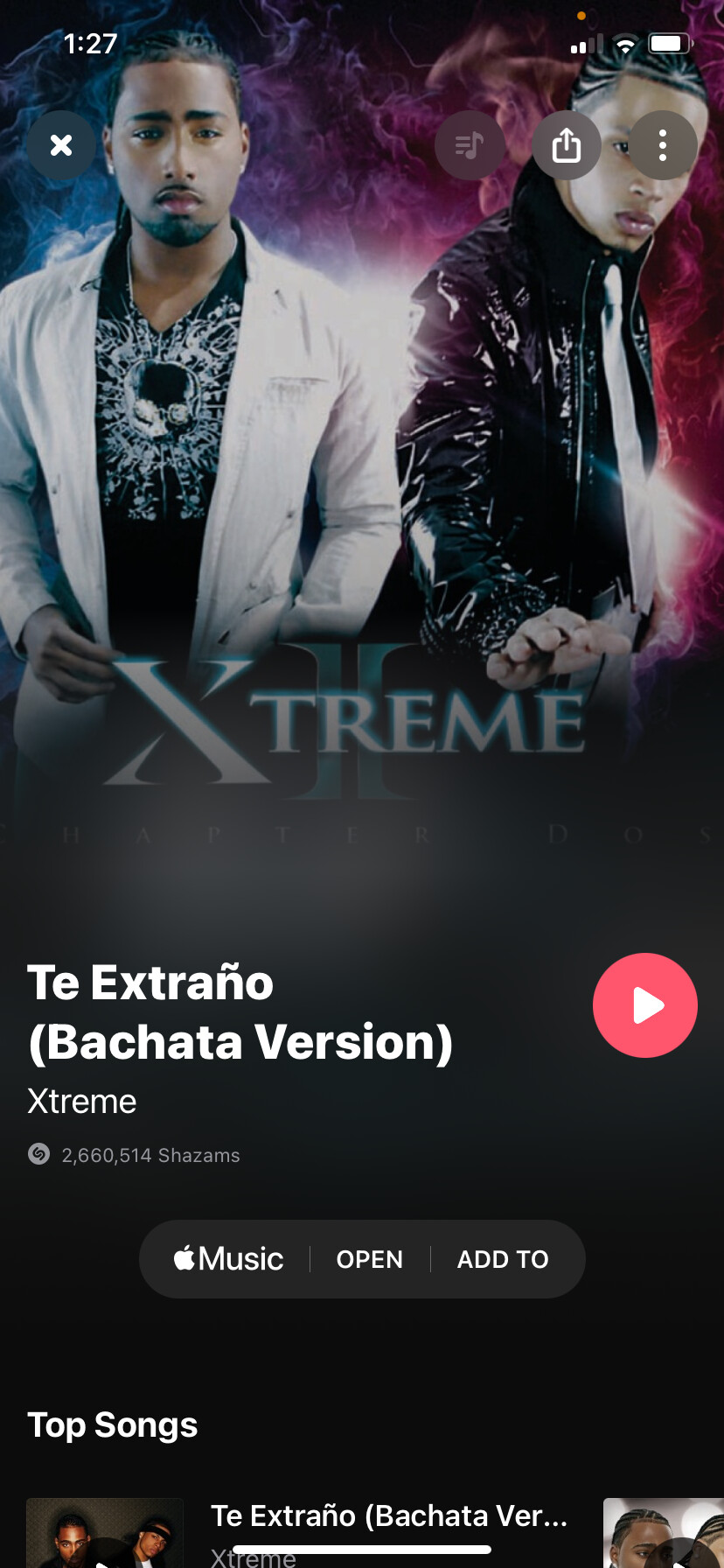
Task: Play Te Extraño (Bachata Version)
Action: (x=645, y=1005)
